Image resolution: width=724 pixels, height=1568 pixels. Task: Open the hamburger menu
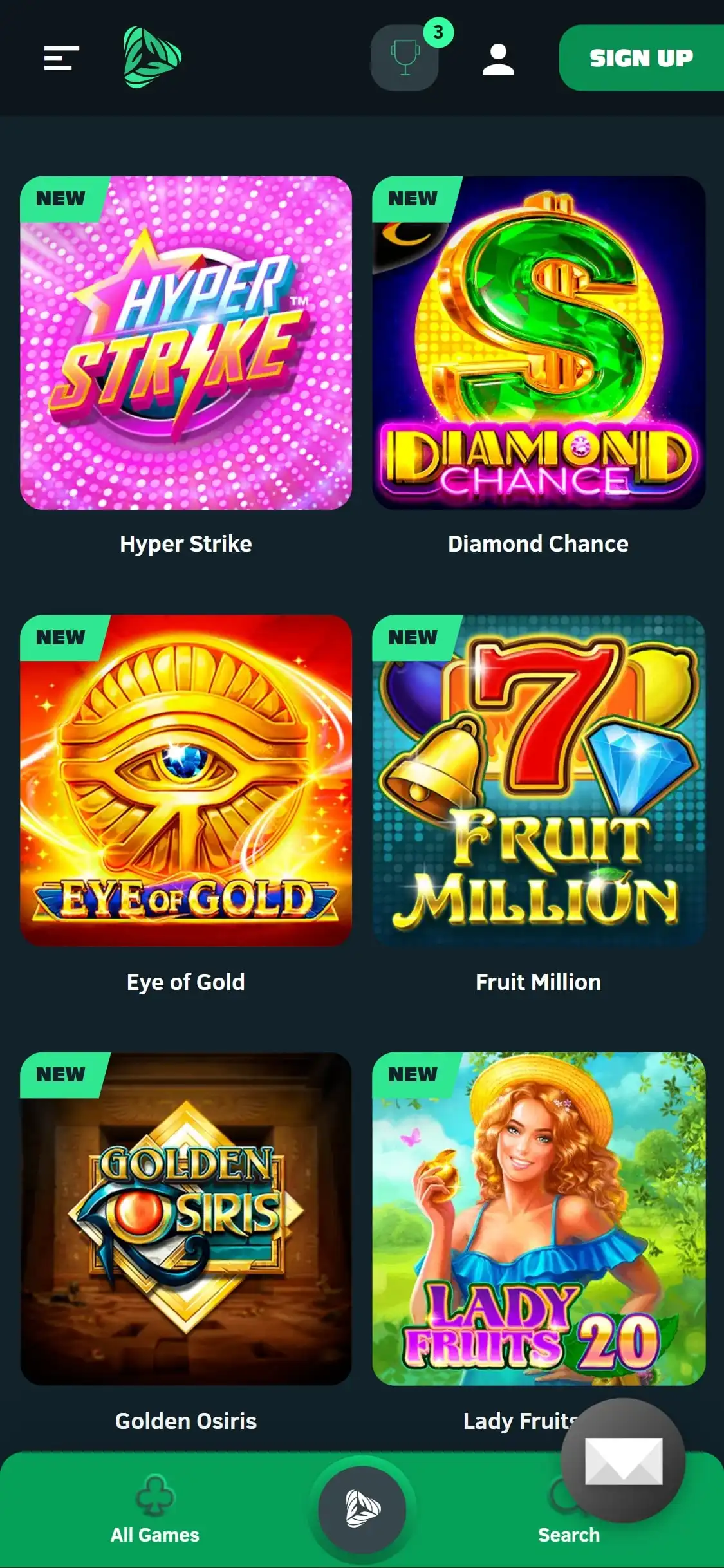click(61, 58)
